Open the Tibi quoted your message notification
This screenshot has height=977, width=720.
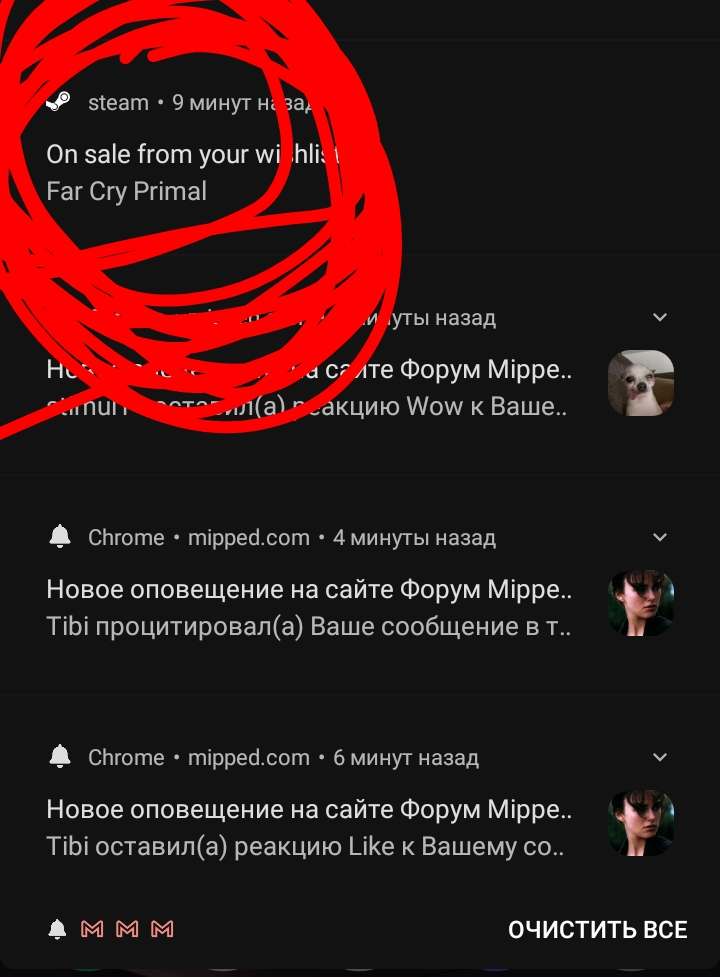tap(360, 585)
